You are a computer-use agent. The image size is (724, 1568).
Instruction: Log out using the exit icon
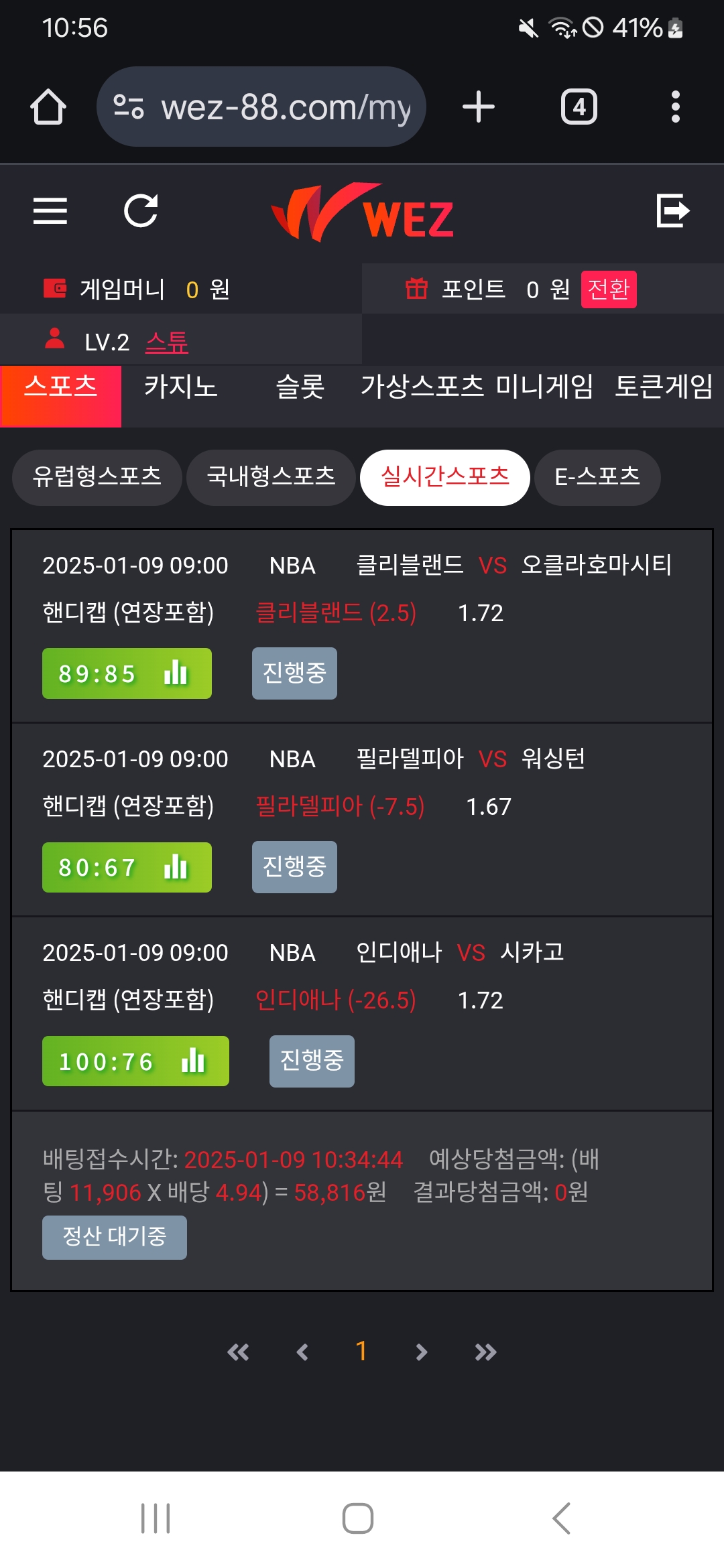tap(672, 211)
